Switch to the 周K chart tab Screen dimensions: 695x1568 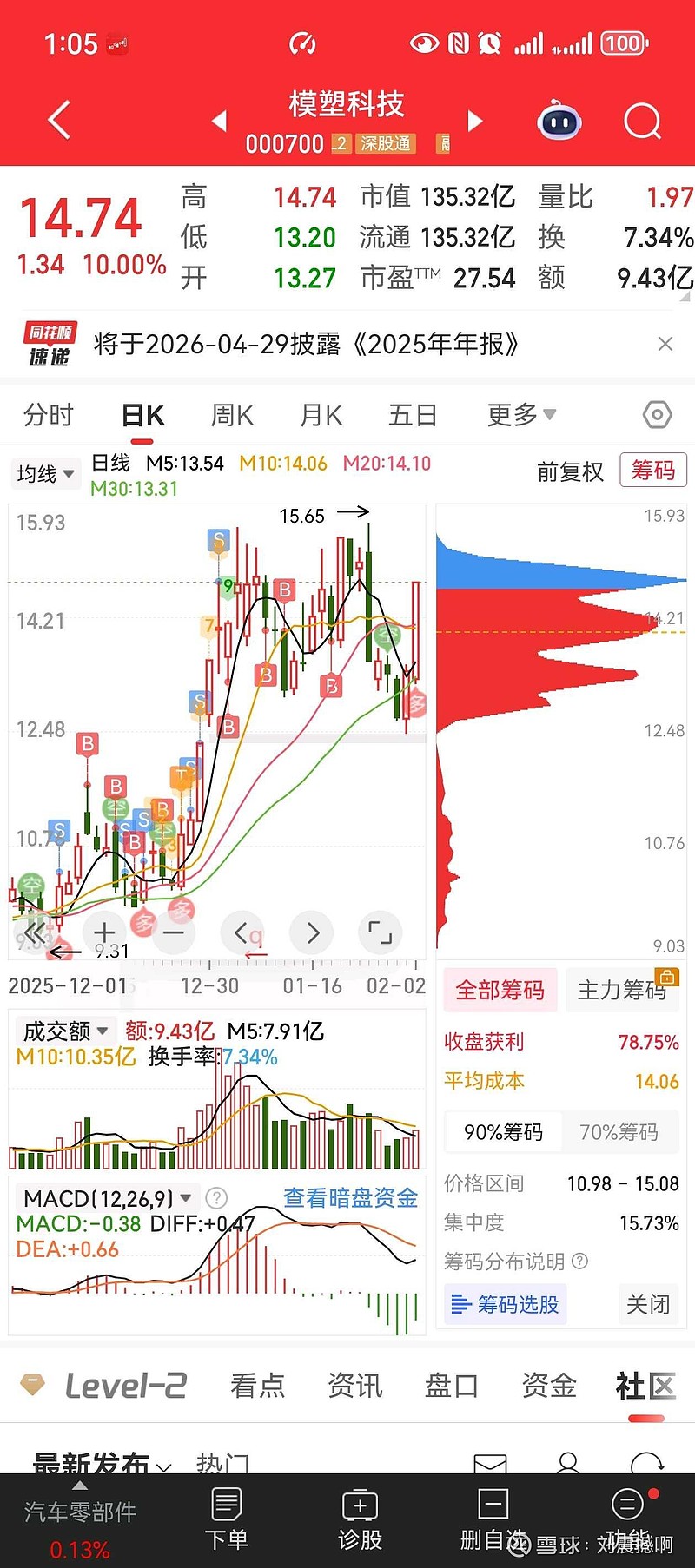pyautogui.click(x=232, y=415)
